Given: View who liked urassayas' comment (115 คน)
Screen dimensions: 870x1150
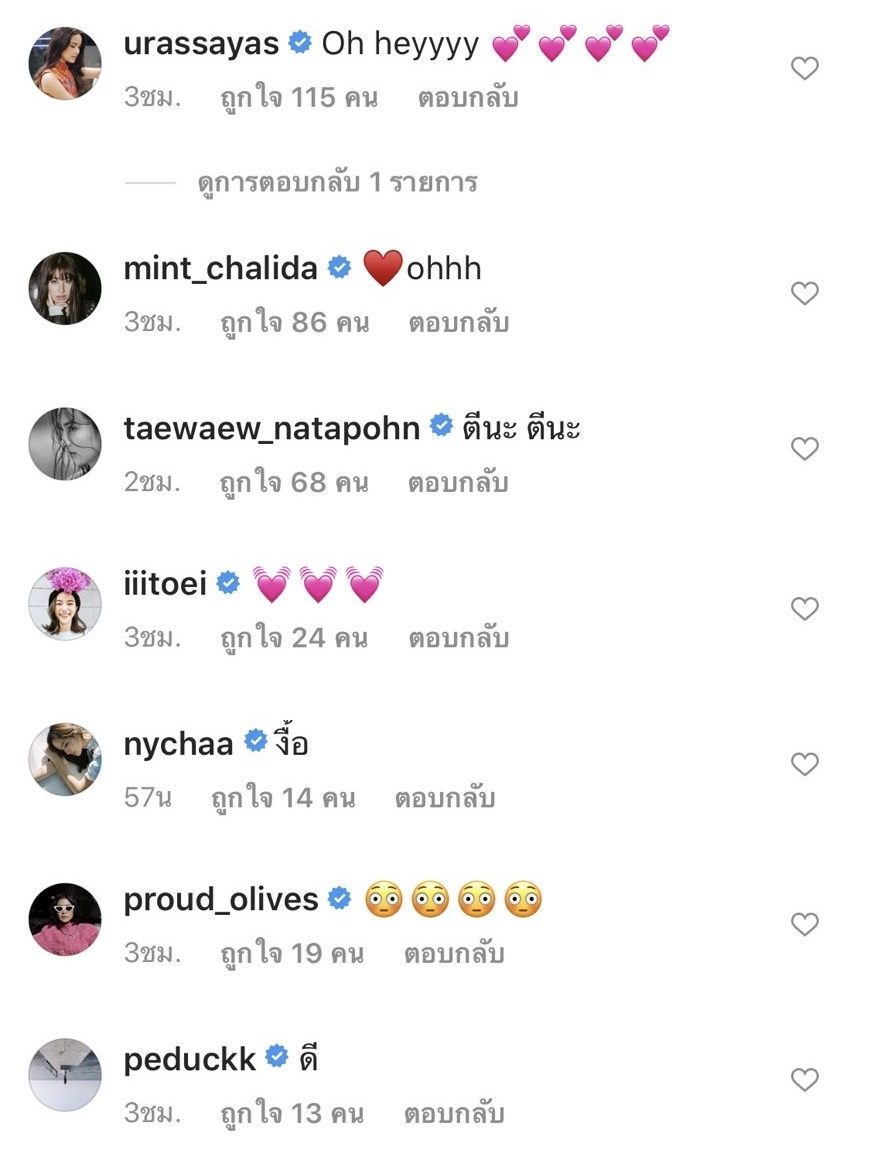Looking at the screenshot, I should (299, 99).
